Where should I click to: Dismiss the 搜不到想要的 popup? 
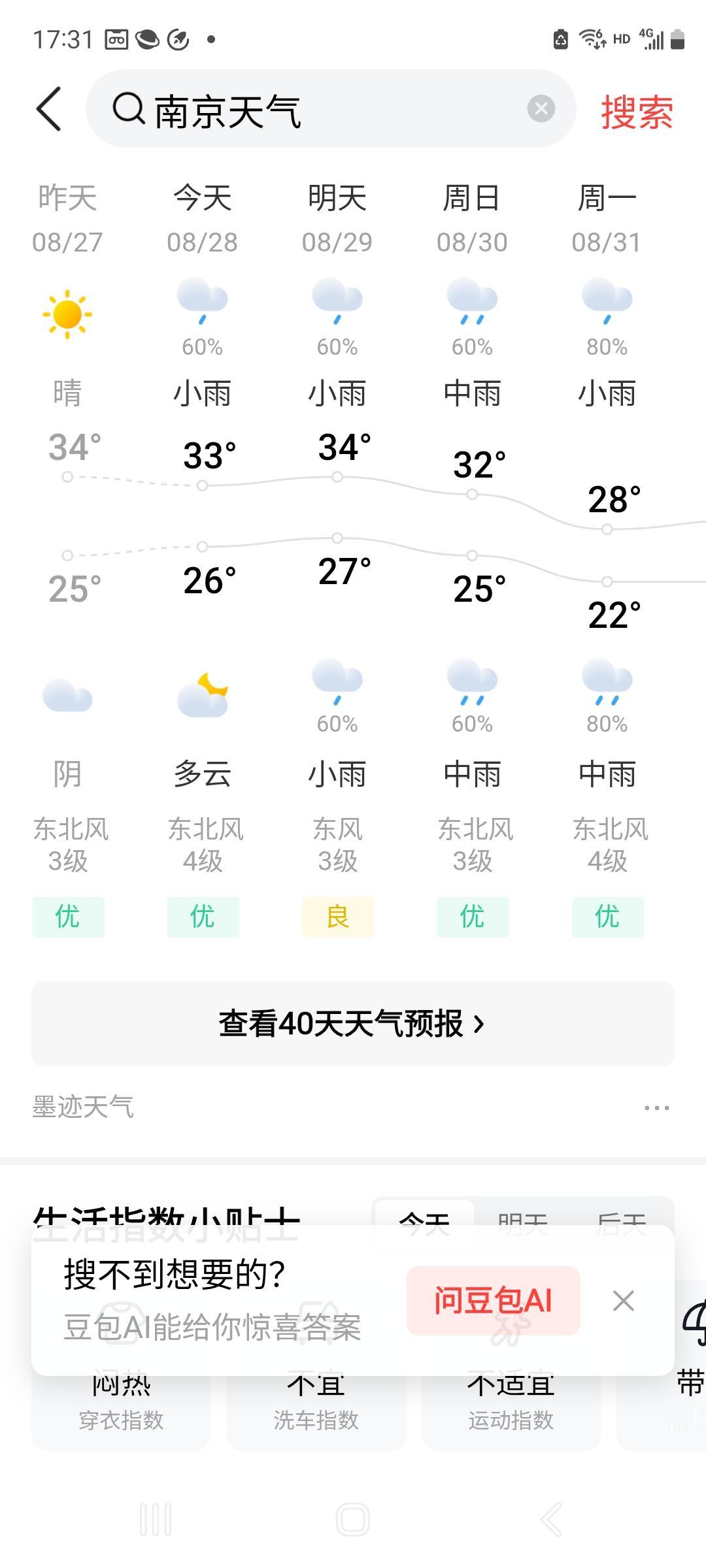pyautogui.click(x=624, y=1301)
